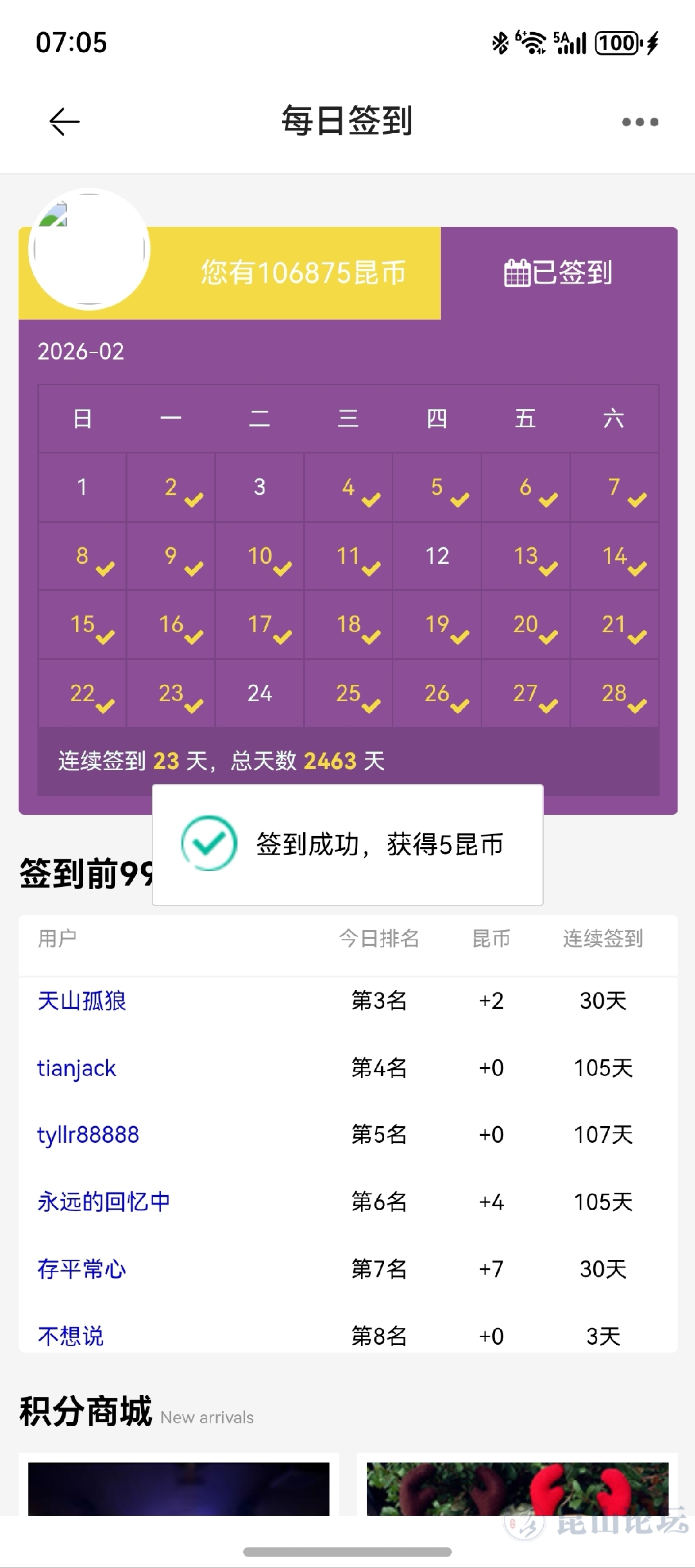The image size is (695, 1568).
Task: Tap the 已签到 check-in button
Action: (559, 273)
